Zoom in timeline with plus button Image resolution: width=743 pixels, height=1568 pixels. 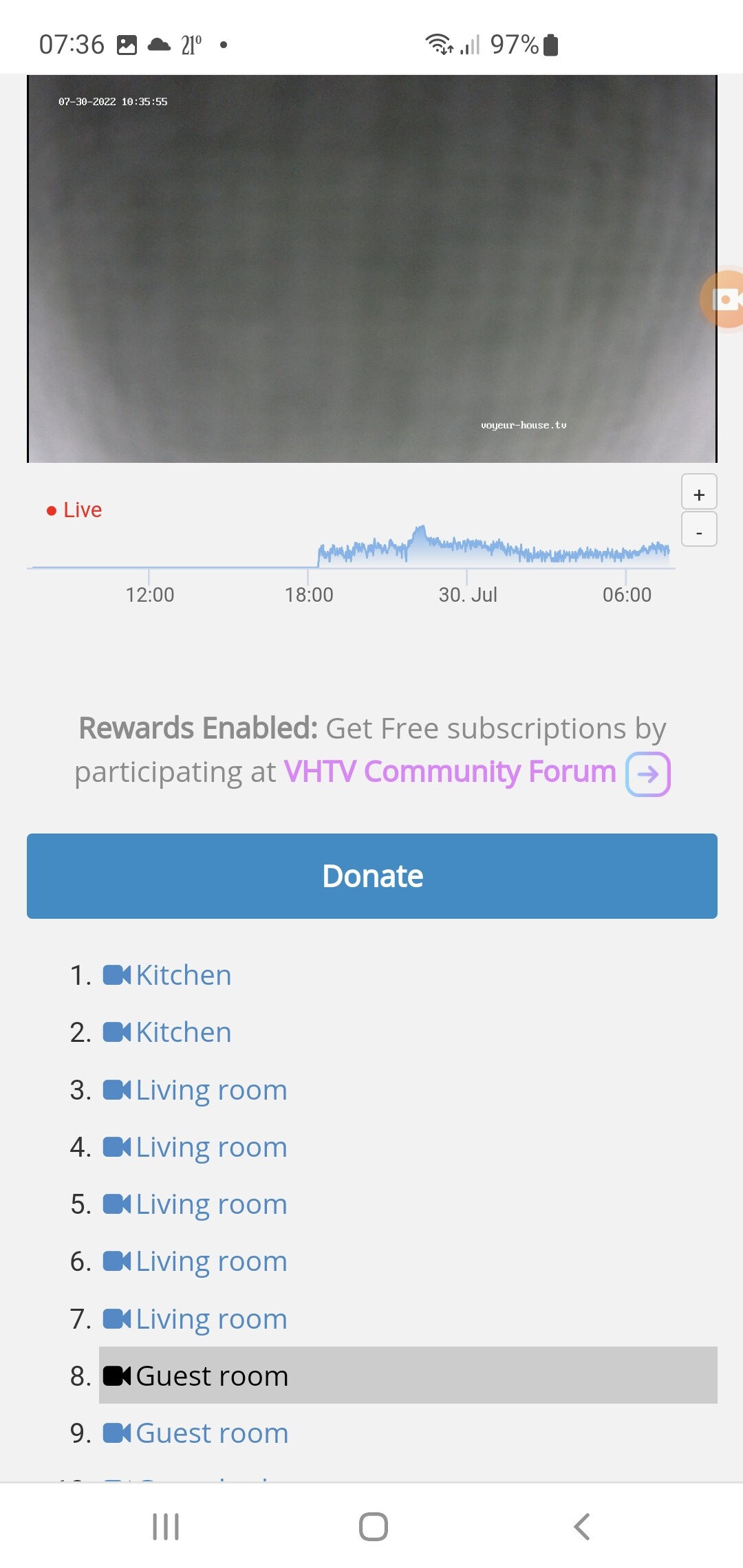[x=698, y=492]
